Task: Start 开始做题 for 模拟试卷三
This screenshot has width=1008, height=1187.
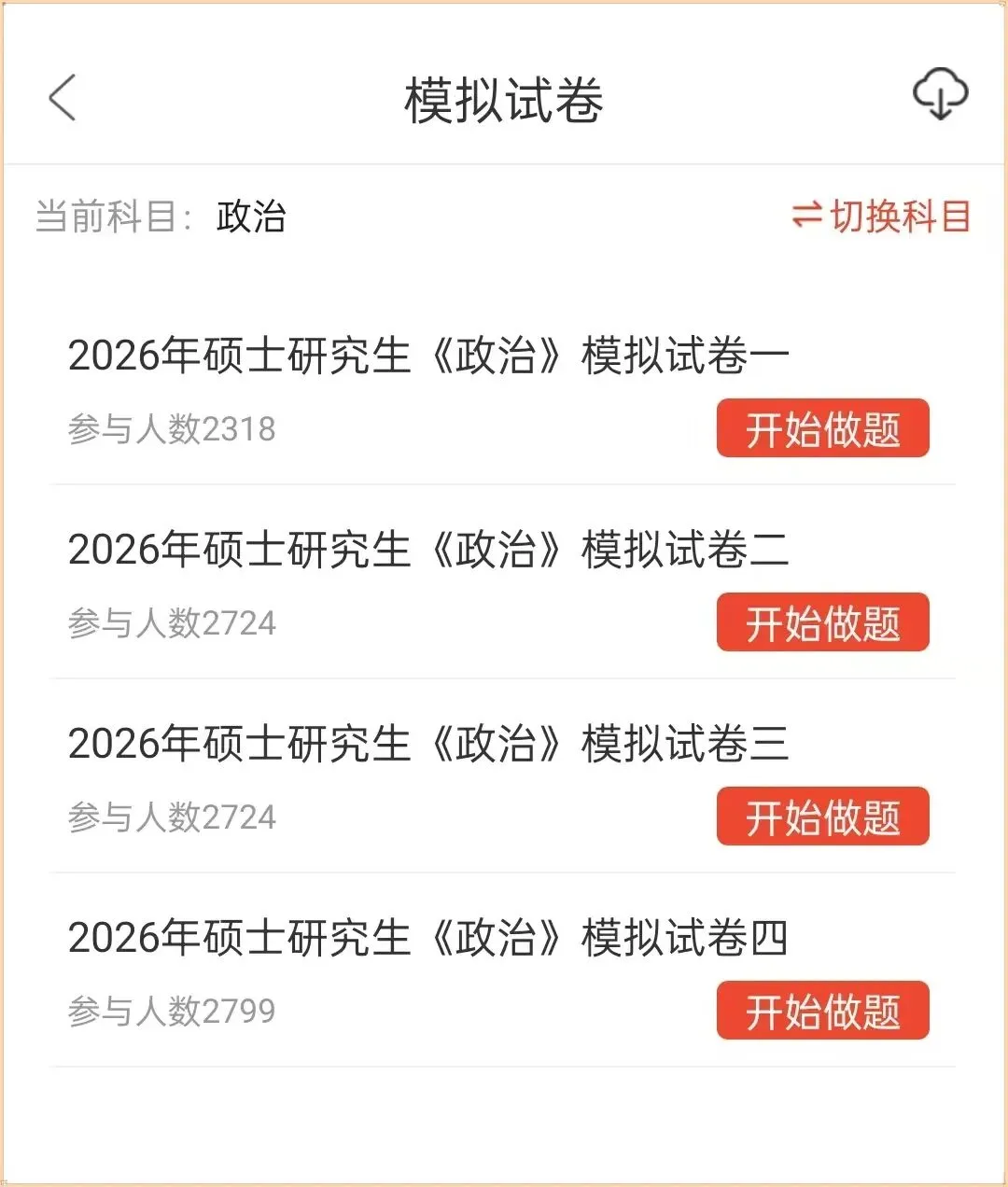Action: [822, 817]
